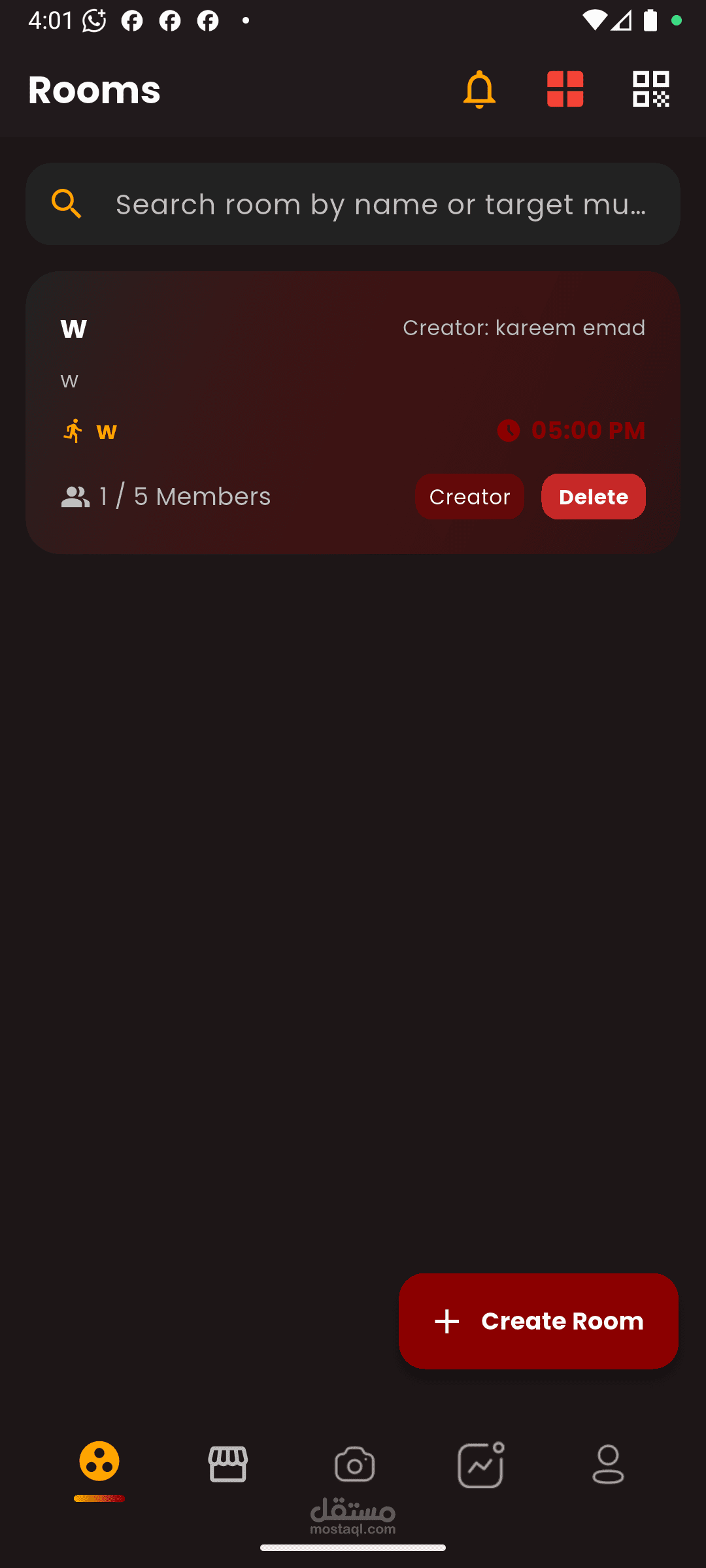This screenshot has height=1568, width=706.
Task: Open the progress chart tab
Action: [x=481, y=1463]
